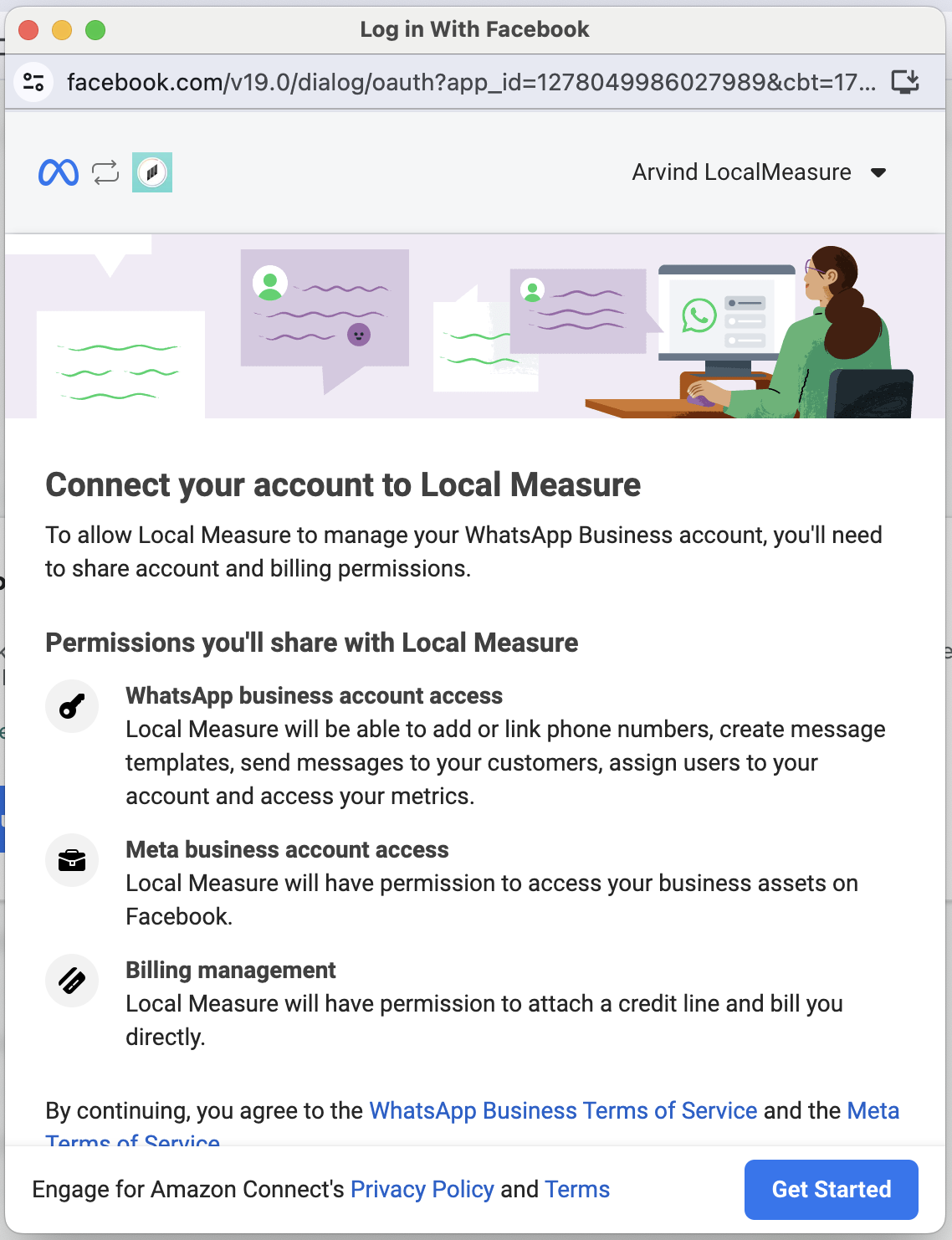Maximize the window with the green button

point(95,30)
